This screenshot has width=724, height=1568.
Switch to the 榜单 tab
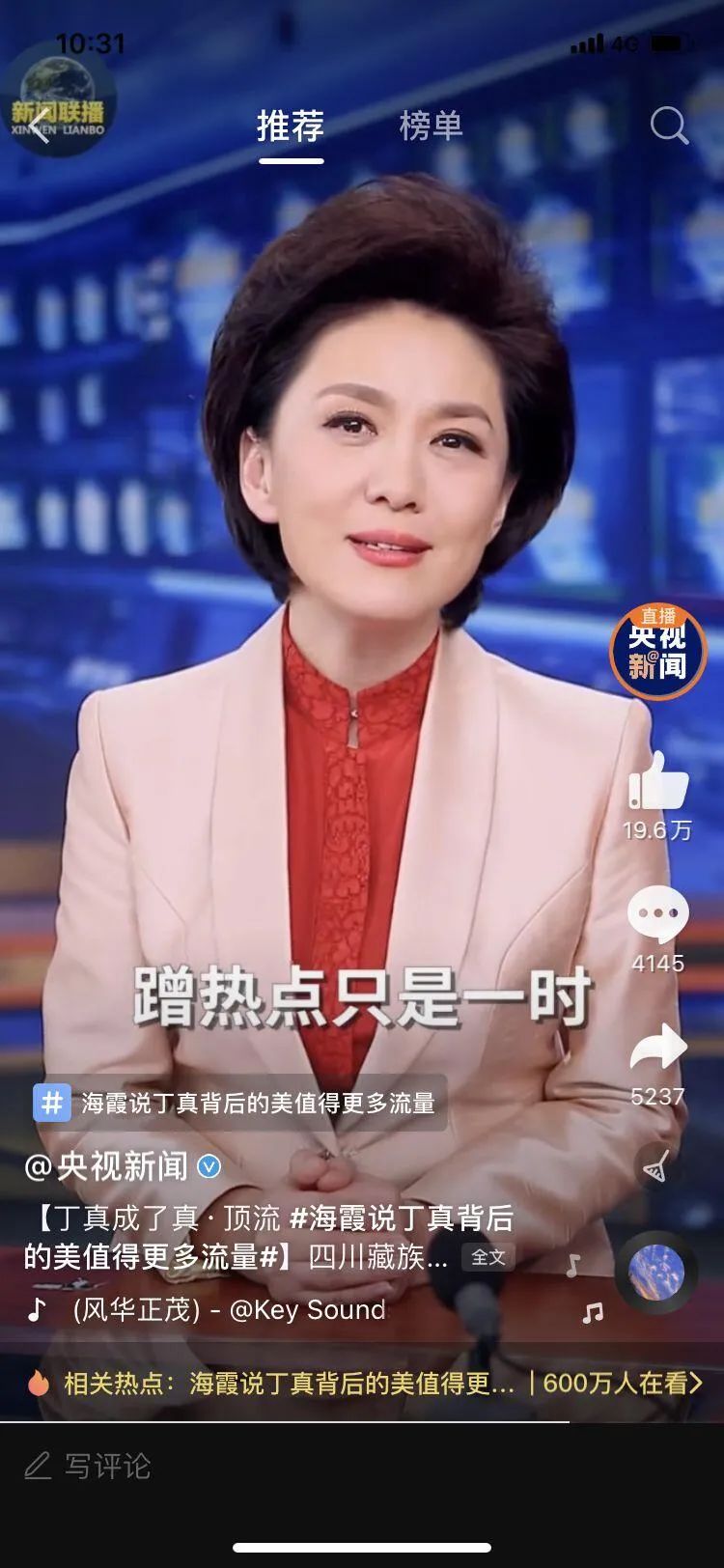[x=431, y=126]
